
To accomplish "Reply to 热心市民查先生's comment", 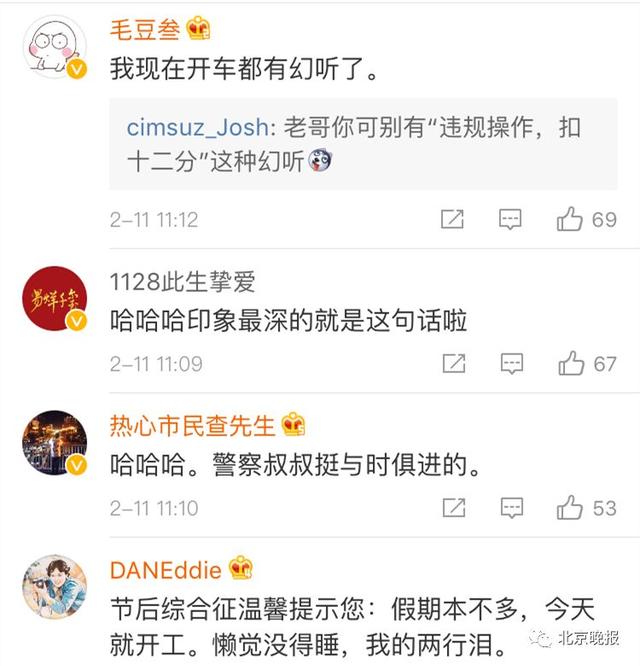I will [x=511, y=508].
